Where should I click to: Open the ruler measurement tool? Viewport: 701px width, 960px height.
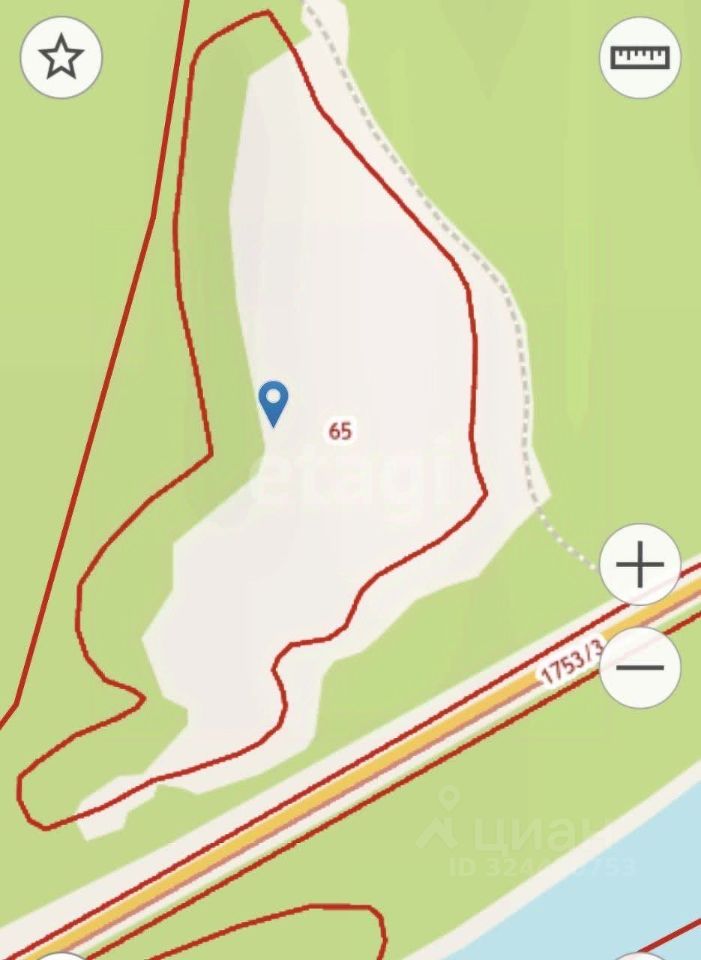(x=640, y=57)
